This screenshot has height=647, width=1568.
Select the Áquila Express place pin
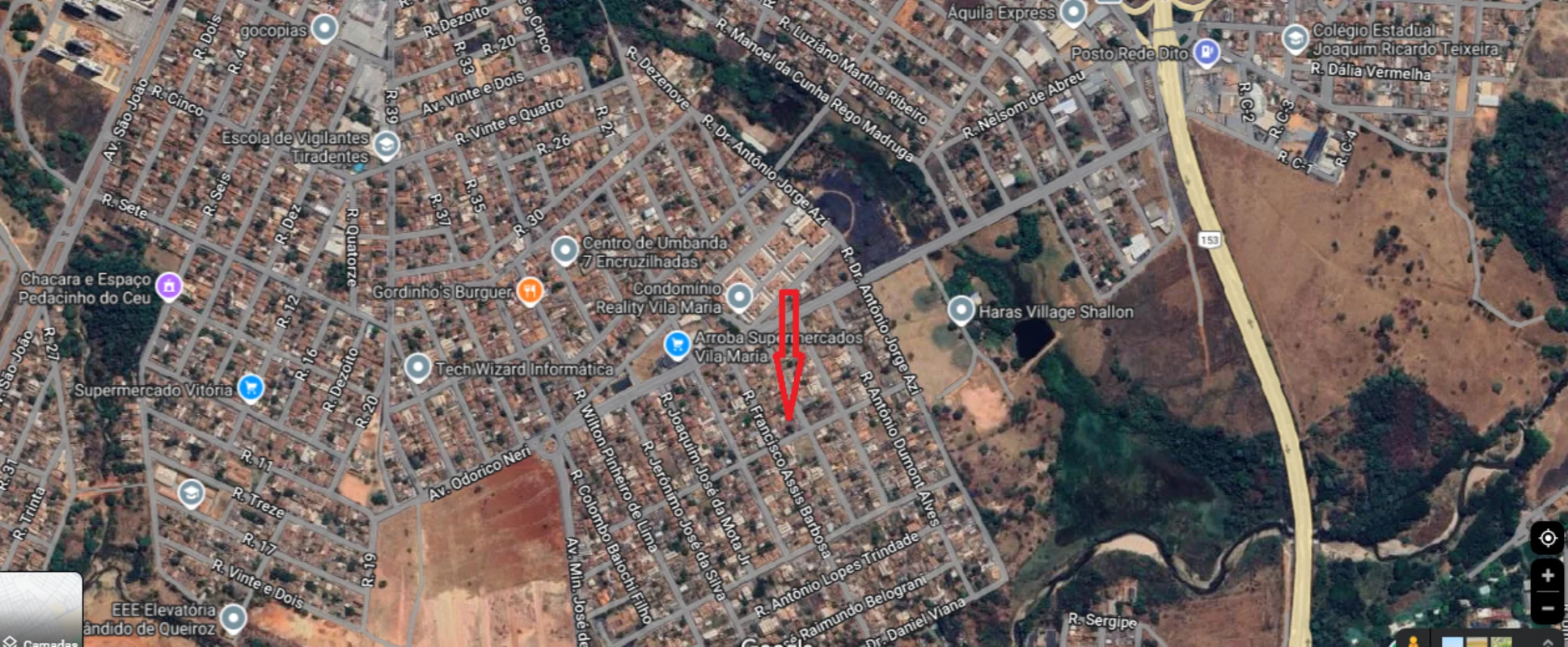click(1073, 12)
